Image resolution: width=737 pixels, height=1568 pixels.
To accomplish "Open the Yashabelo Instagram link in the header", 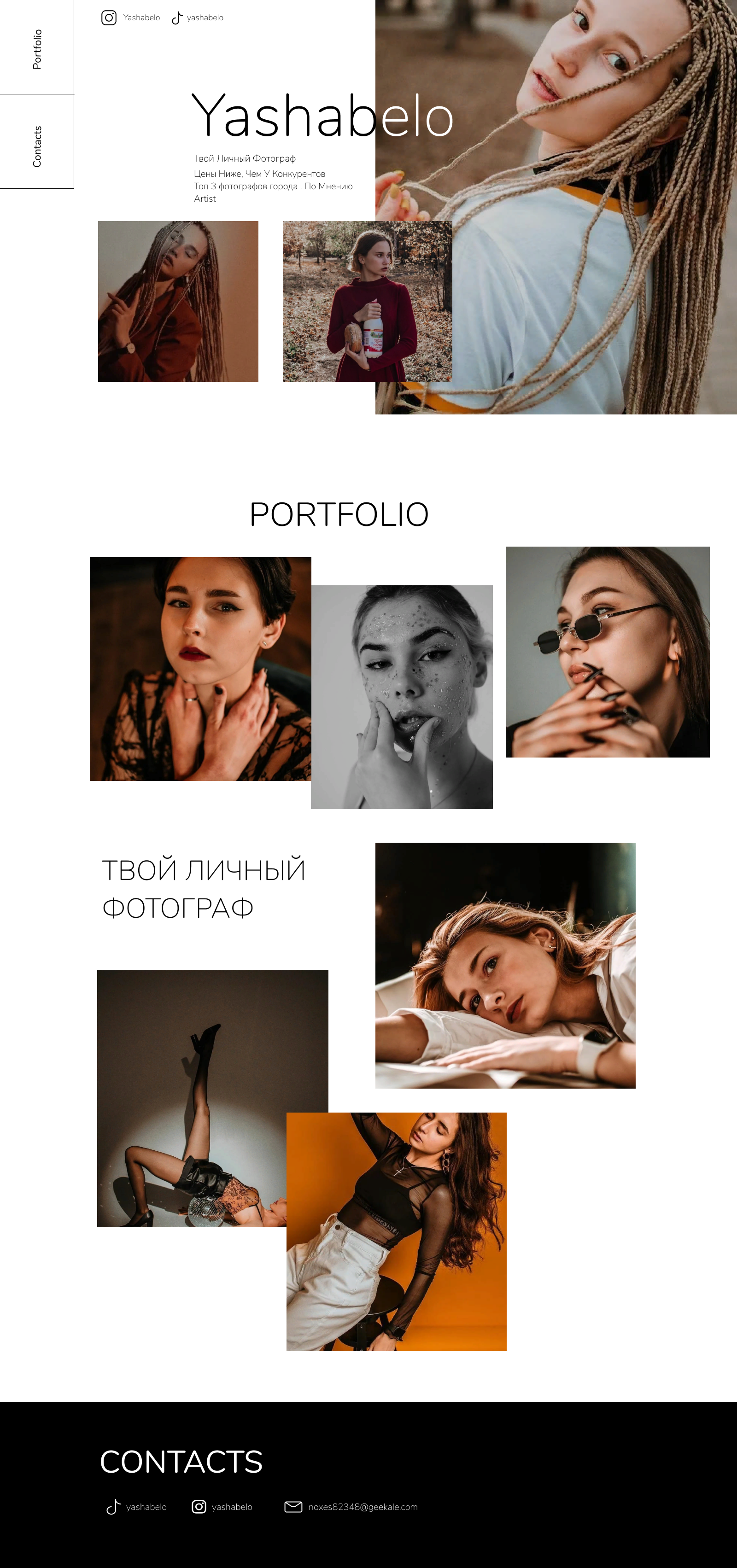I will click(x=131, y=17).
